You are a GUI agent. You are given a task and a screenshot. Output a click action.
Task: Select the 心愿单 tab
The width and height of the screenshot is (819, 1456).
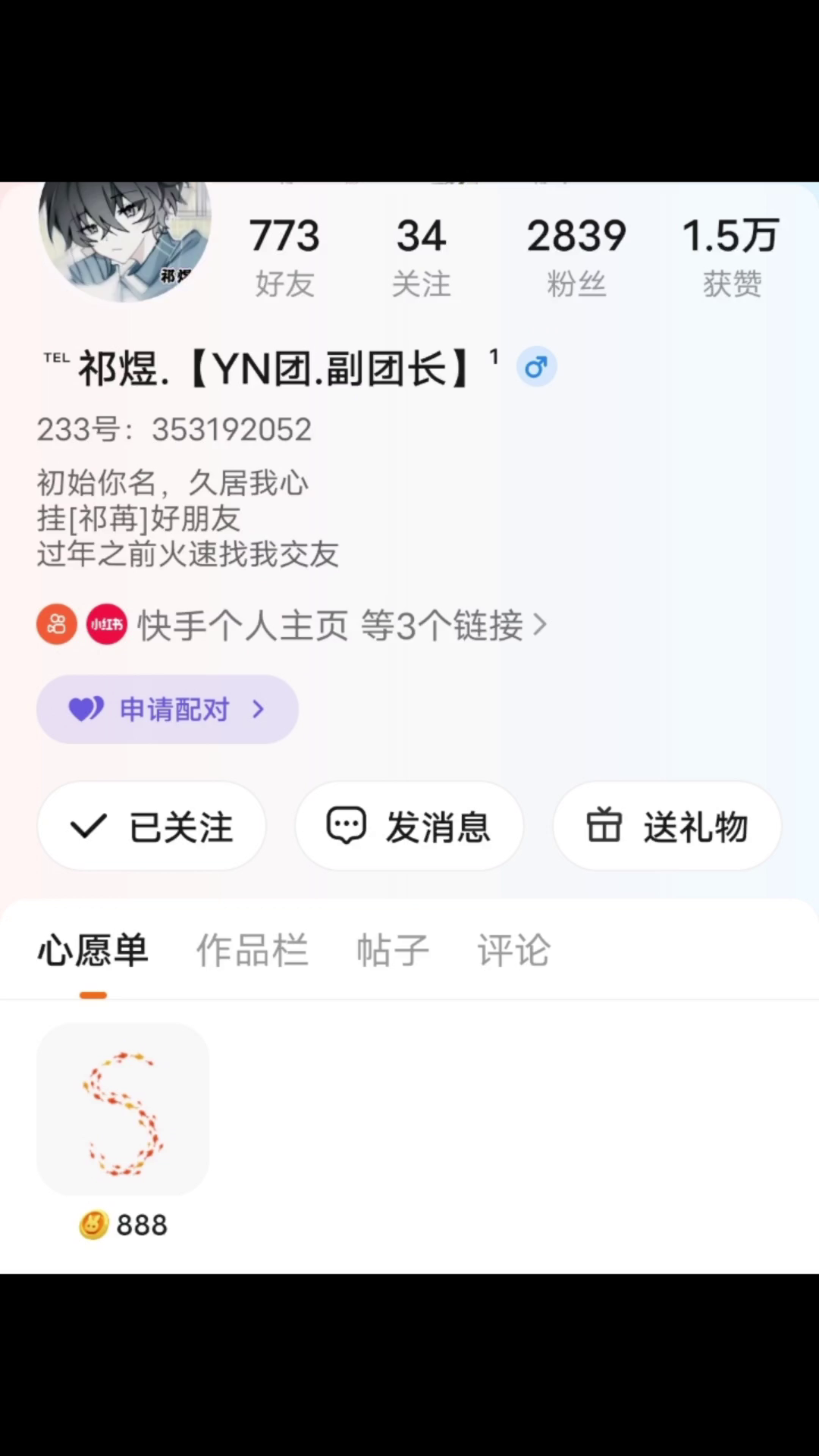93,950
